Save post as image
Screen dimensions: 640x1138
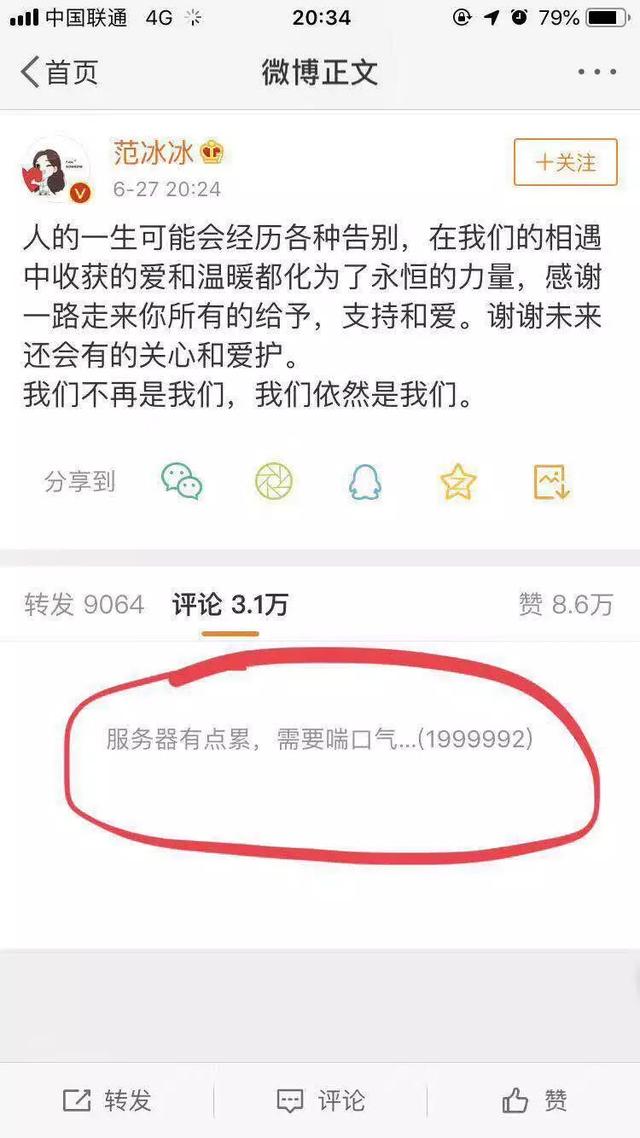(x=551, y=481)
